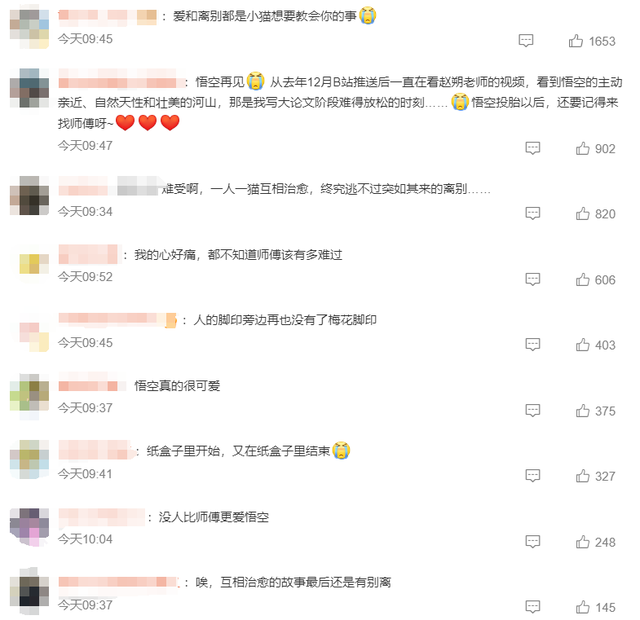Viewport: 640px width, 620px height.
Task: Reply to the comment about '梅花脚印'
Action: click(x=533, y=345)
